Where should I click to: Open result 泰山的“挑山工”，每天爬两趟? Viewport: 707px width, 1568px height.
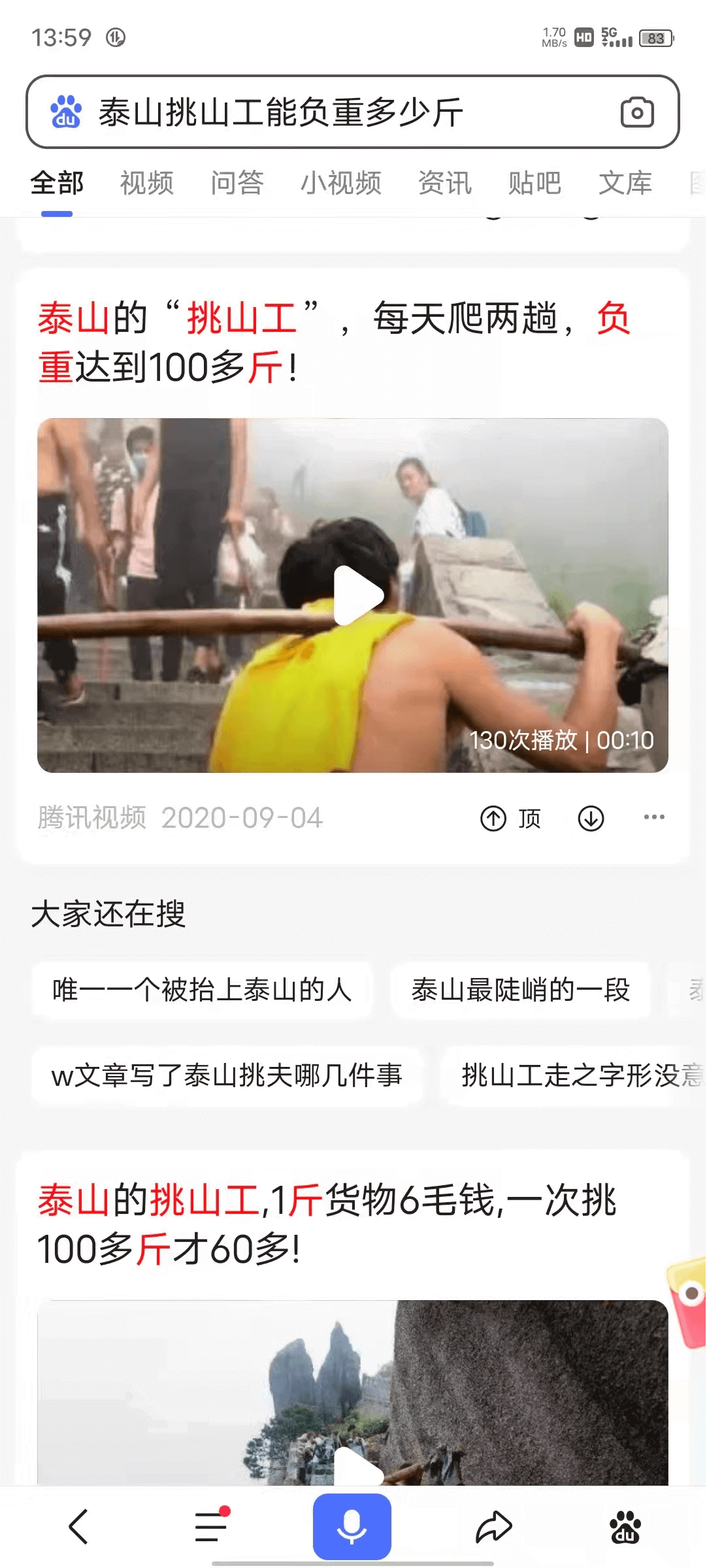(x=333, y=342)
